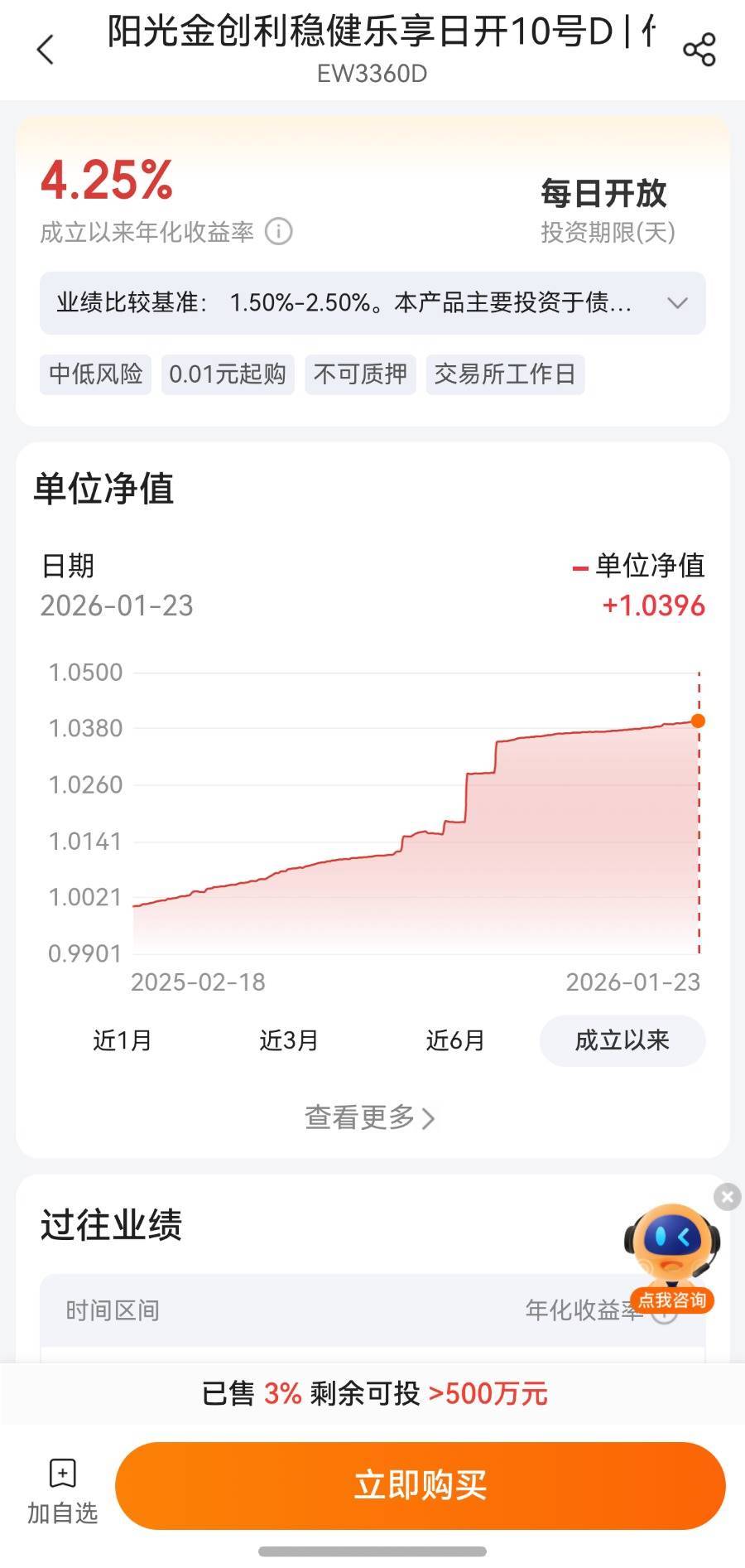This screenshot has width=745, height=1568.
Task: Go back using the top-left arrow
Action: pos(46,50)
